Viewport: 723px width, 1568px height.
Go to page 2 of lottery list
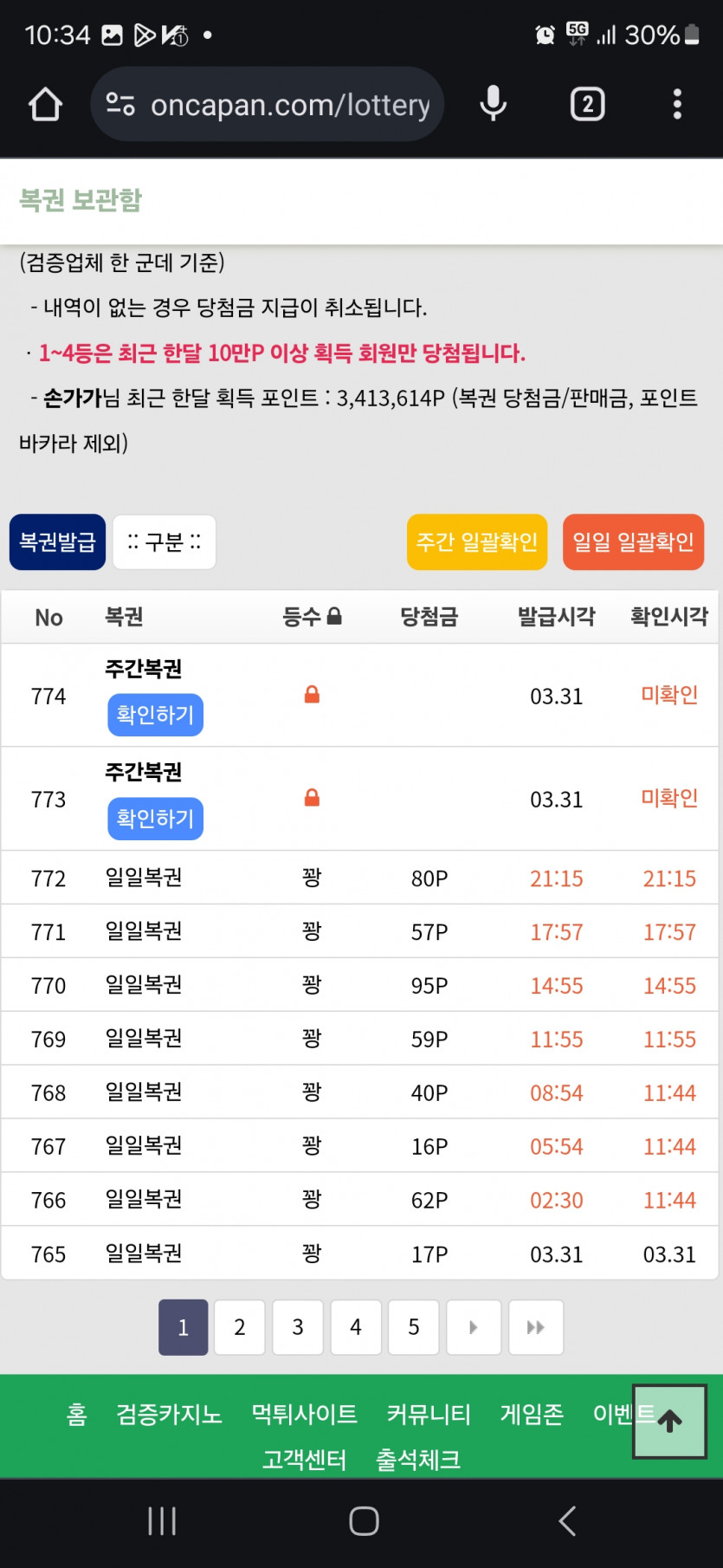[240, 1327]
